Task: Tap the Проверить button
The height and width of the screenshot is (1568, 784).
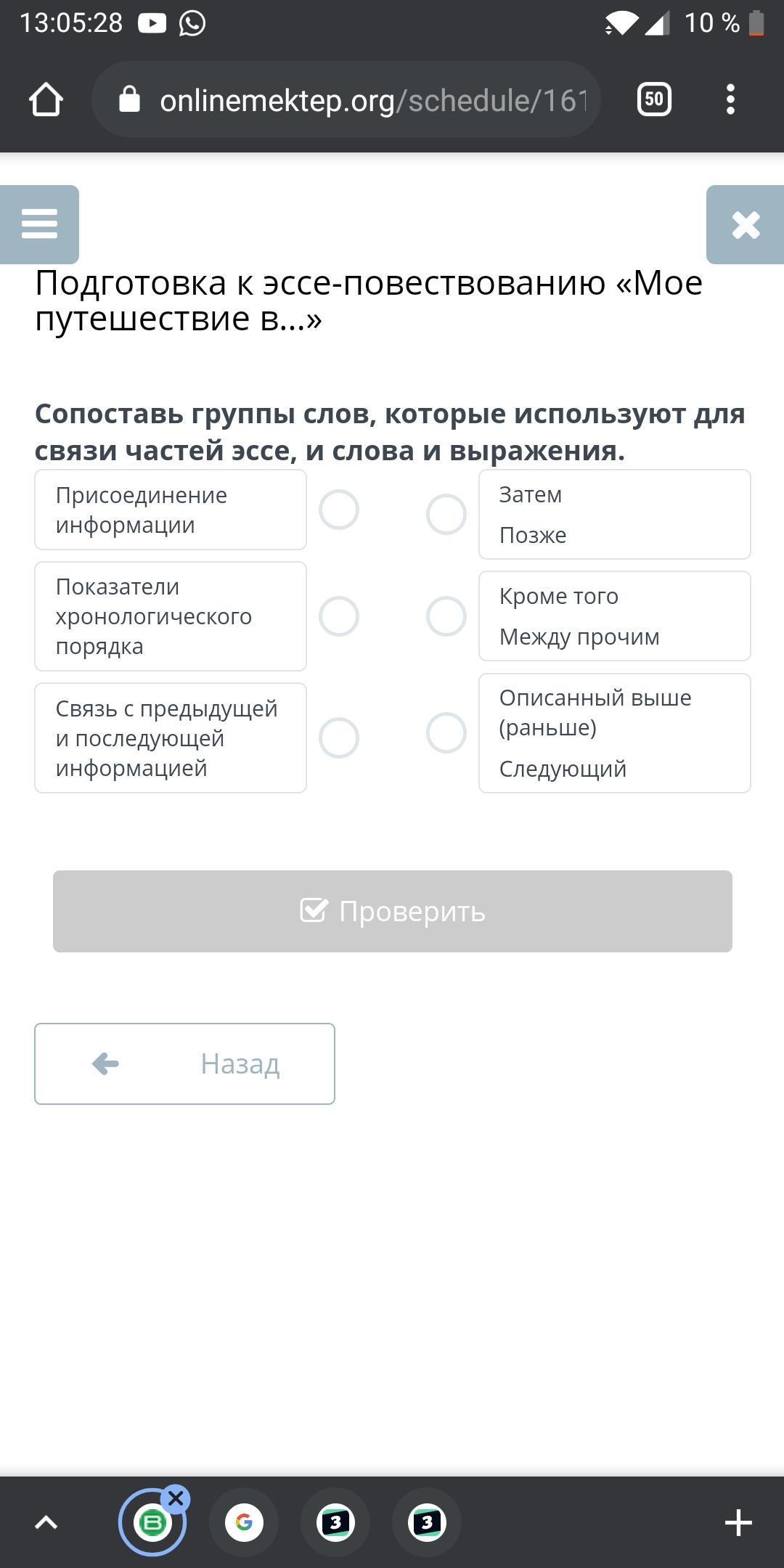Action: pyautogui.click(x=393, y=911)
